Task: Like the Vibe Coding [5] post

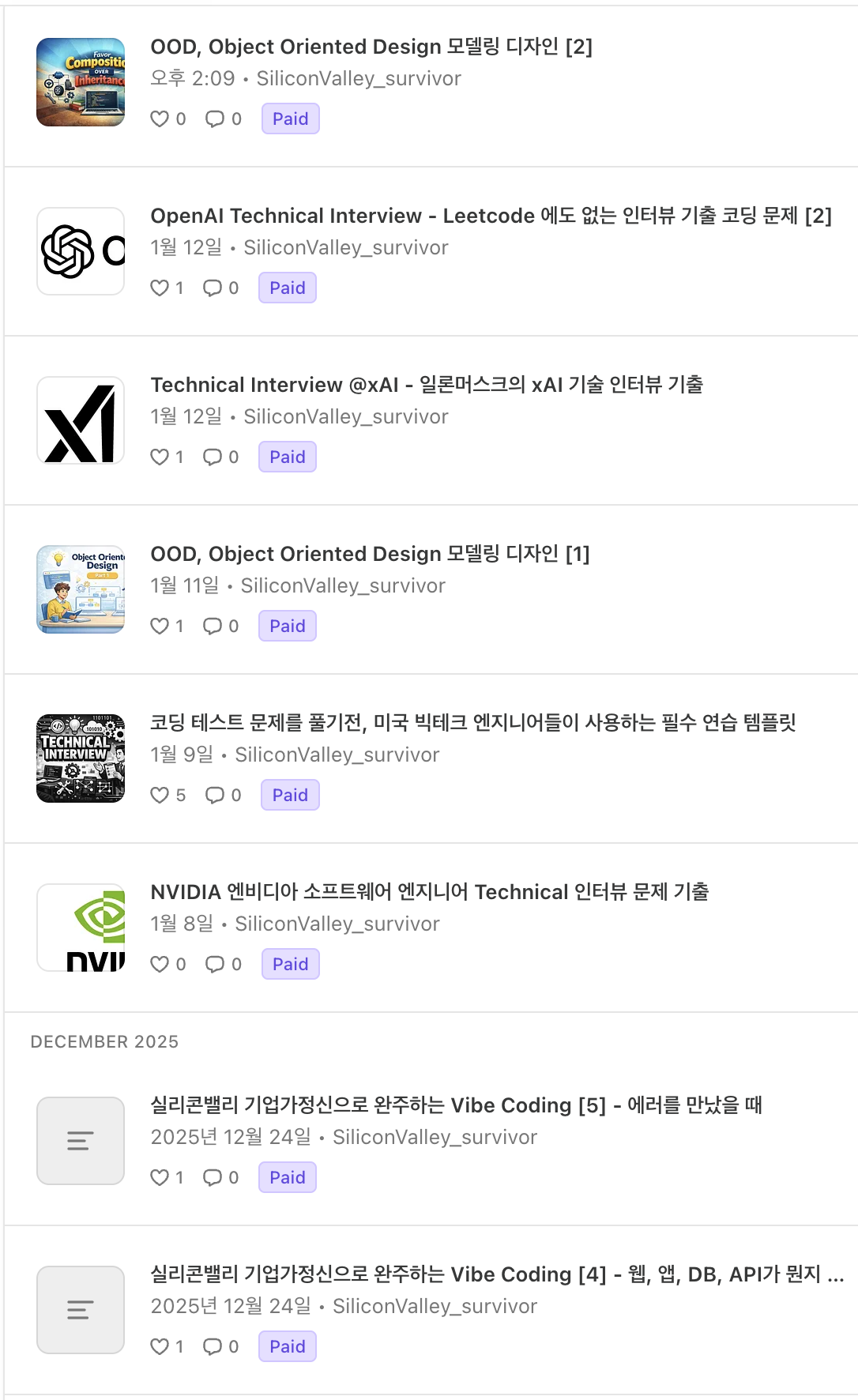Action: click(x=161, y=1177)
